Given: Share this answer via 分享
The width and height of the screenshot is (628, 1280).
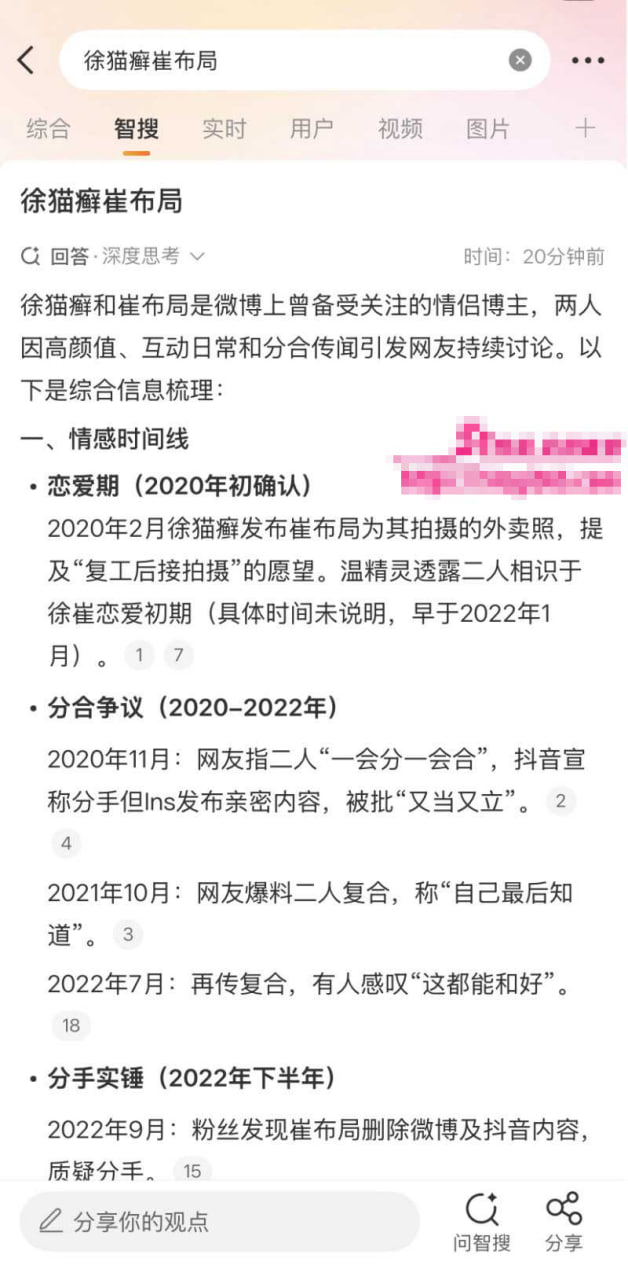Looking at the screenshot, I should point(564,1222).
